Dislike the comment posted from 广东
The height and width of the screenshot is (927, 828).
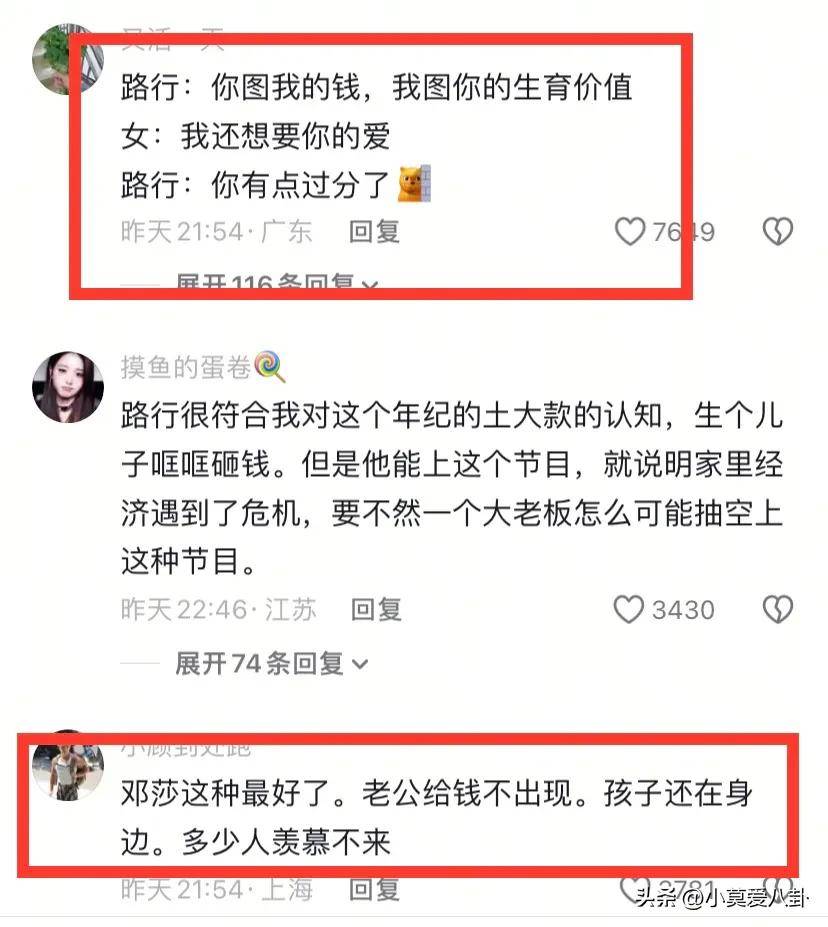777,232
